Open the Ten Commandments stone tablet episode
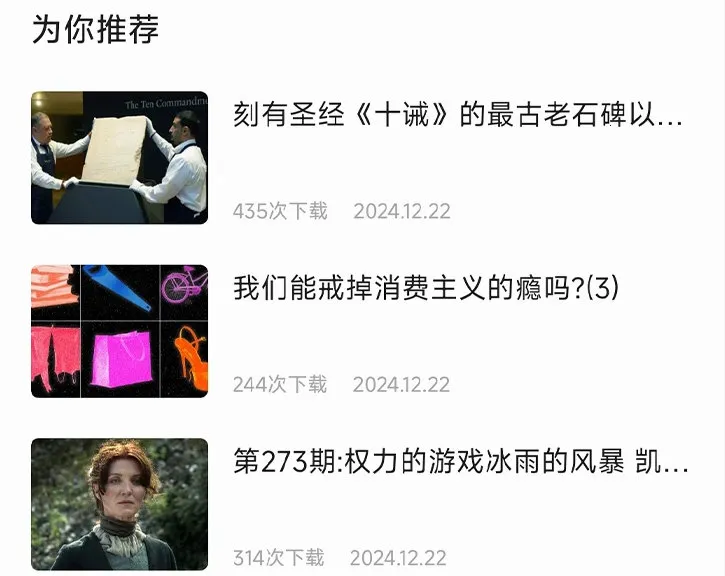The image size is (725, 576). (x=457, y=116)
